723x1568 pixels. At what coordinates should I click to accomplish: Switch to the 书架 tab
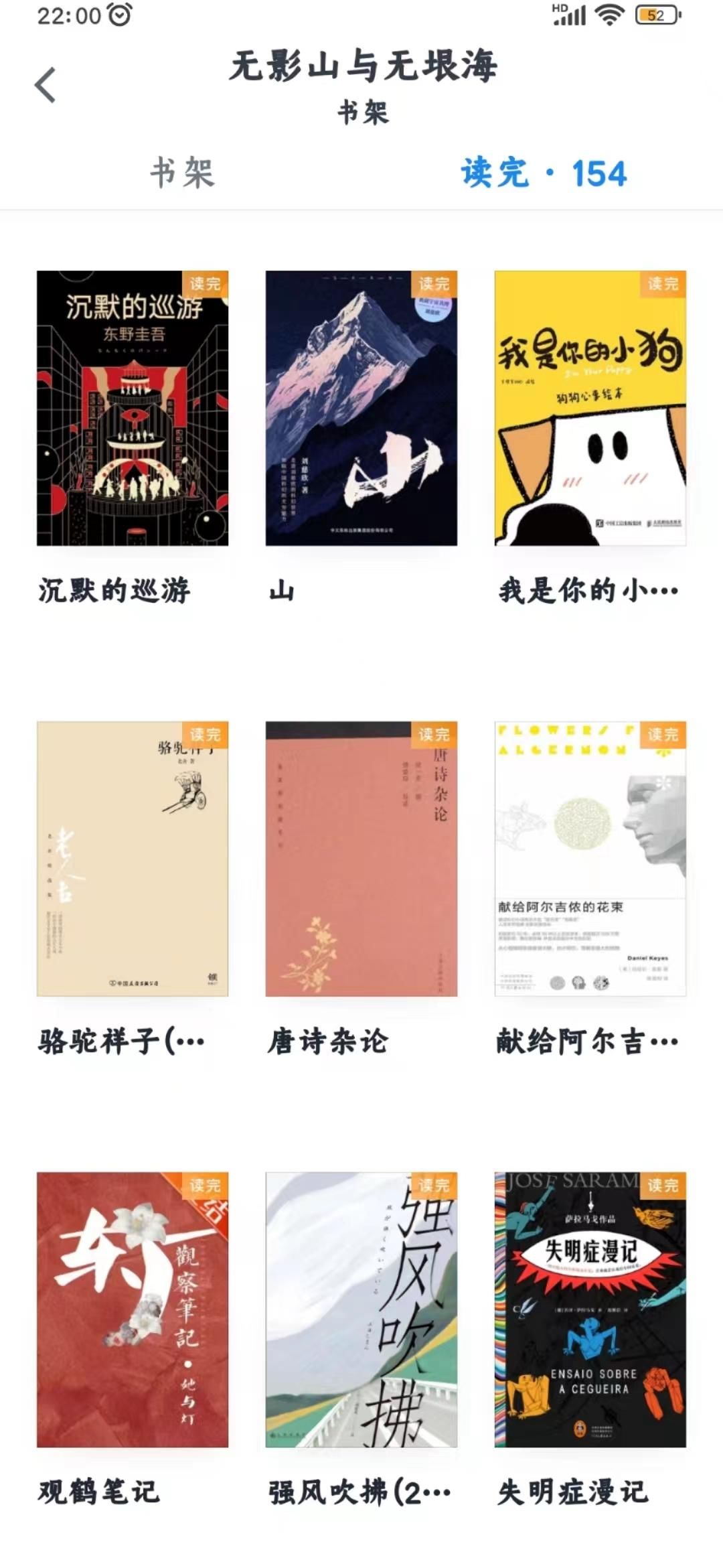tap(181, 173)
